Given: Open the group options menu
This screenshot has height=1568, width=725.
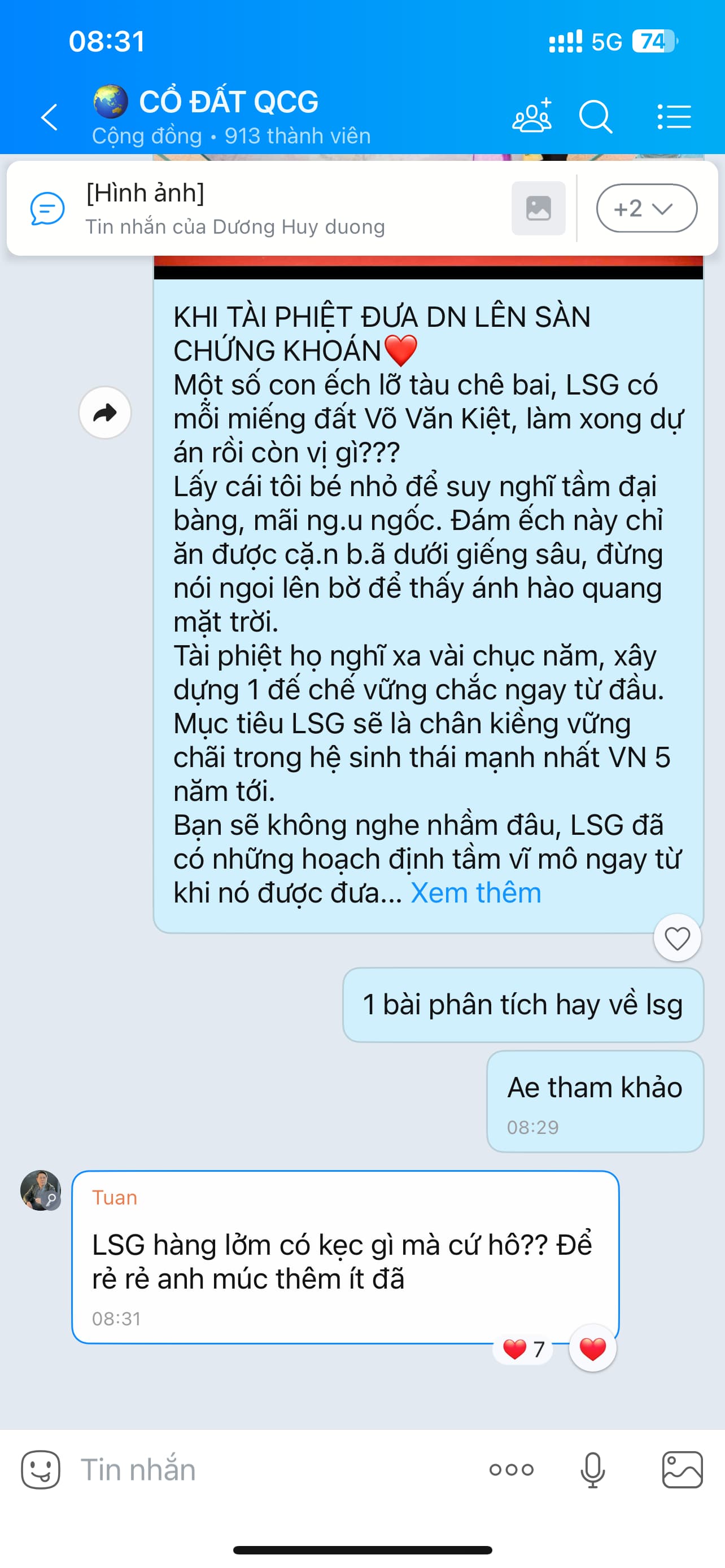Looking at the screenshot, I should (x=674, y=116).
